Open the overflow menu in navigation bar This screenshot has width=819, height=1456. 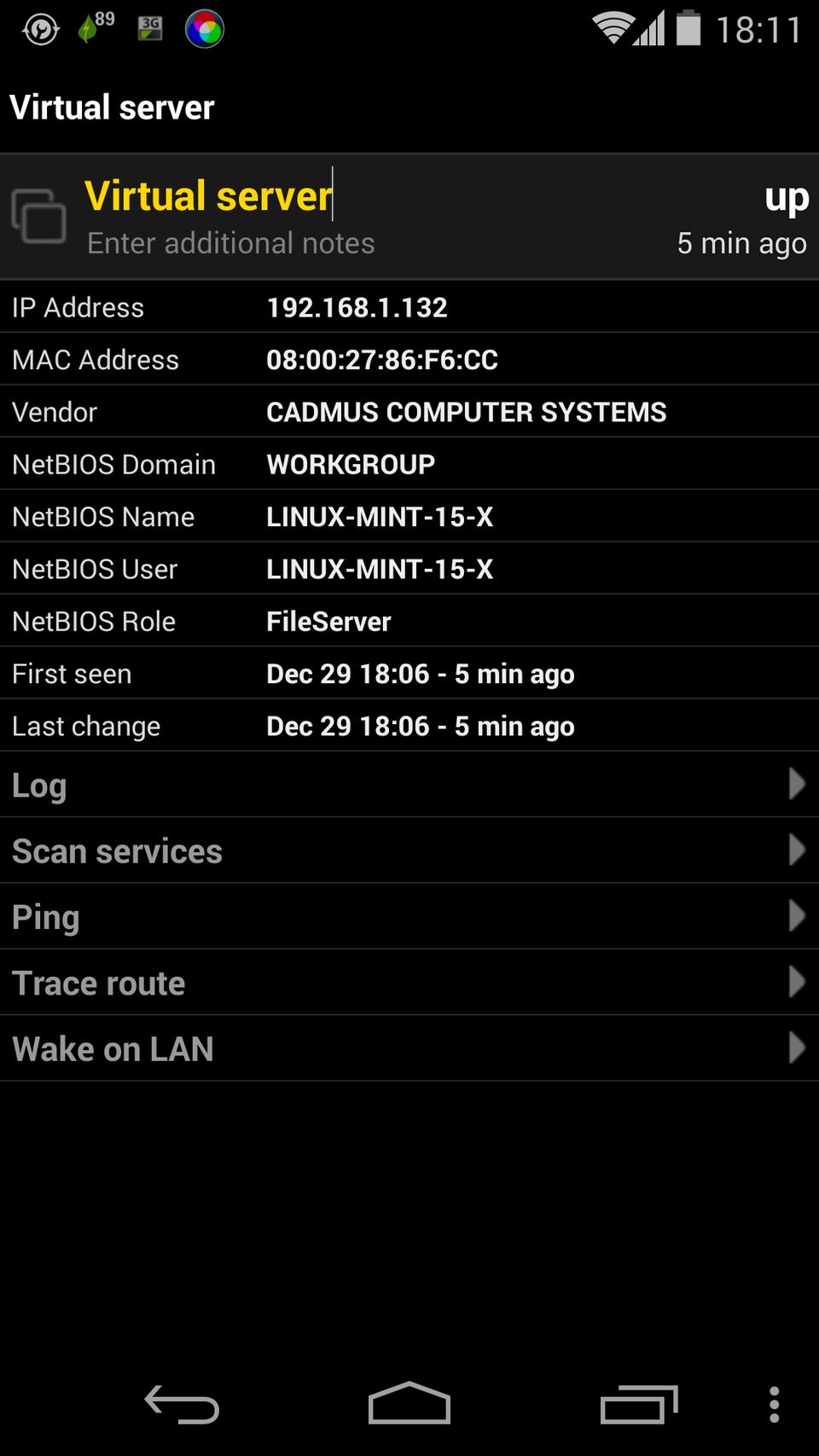pos(774,1404)
